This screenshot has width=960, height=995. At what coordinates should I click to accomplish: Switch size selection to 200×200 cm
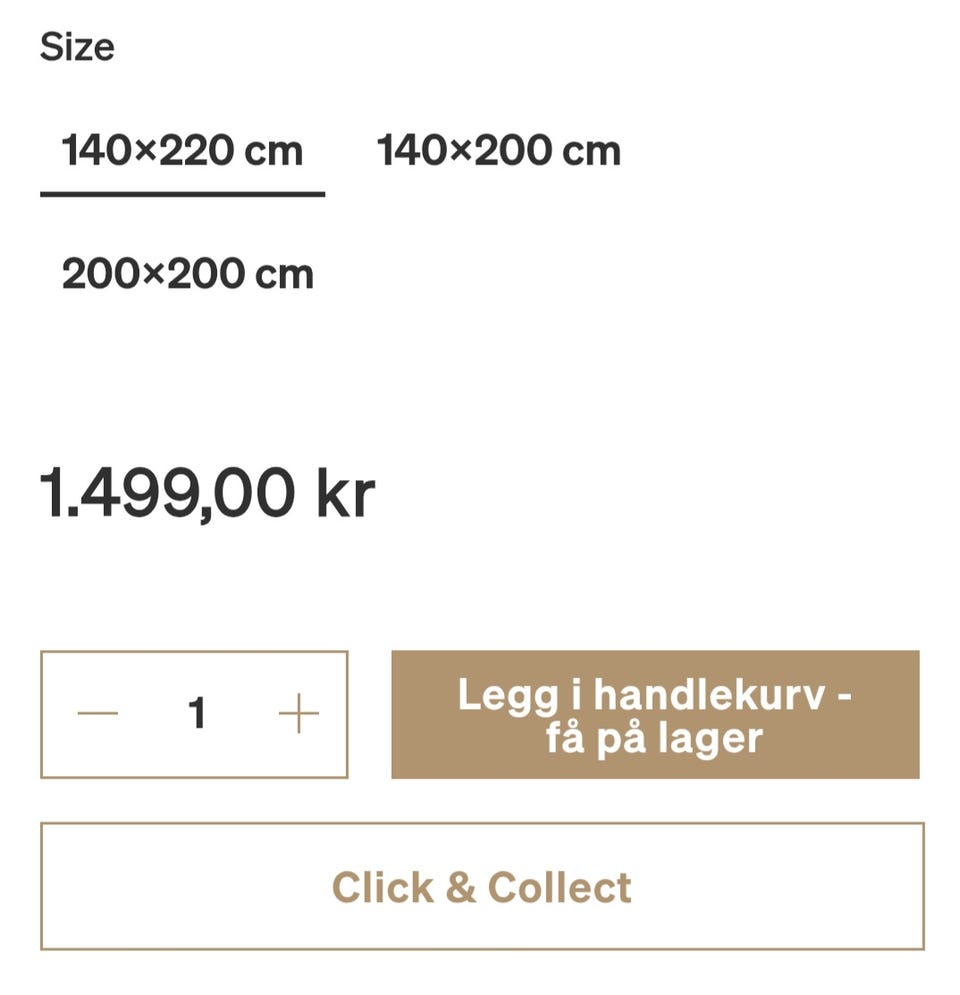(x=187, y=271)
